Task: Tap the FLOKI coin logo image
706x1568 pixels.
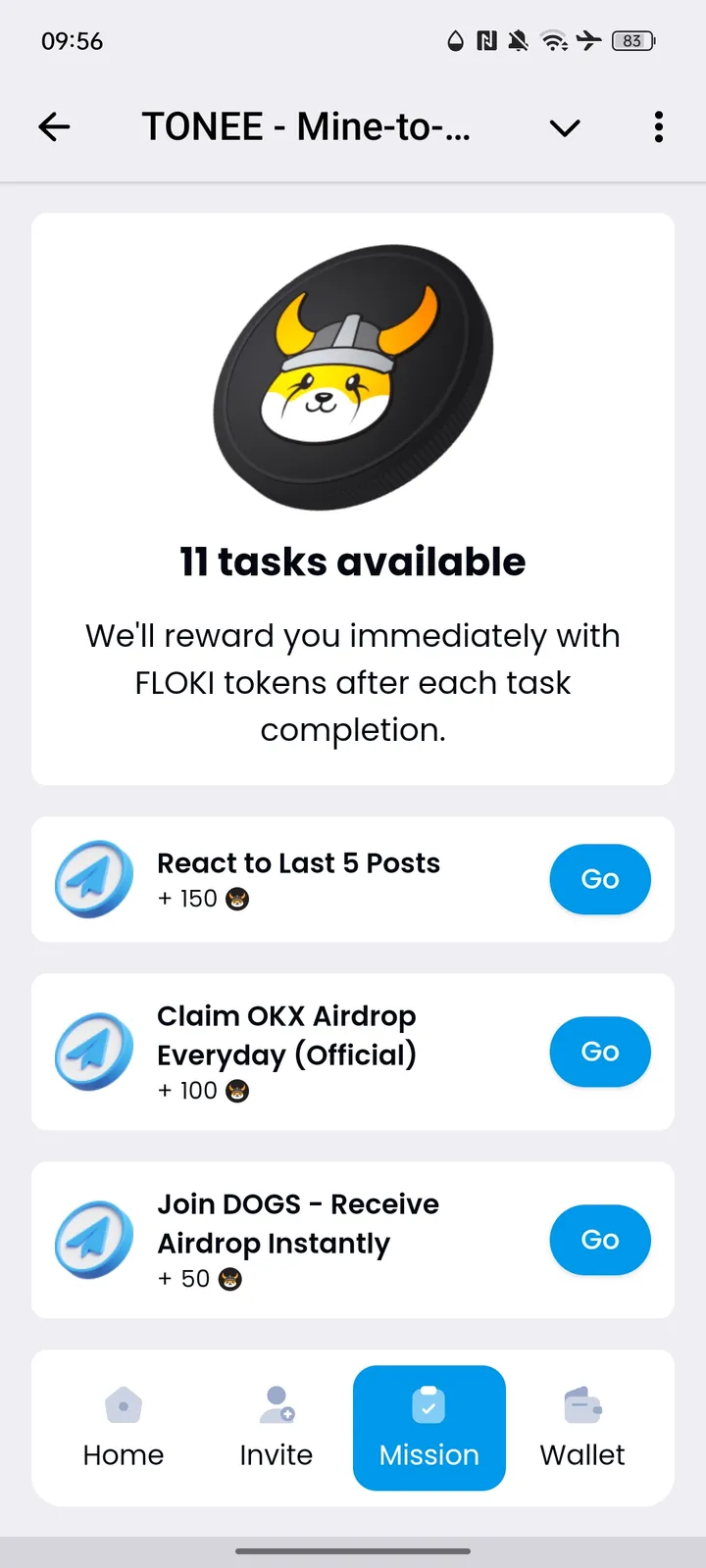Action: point(349,375)
